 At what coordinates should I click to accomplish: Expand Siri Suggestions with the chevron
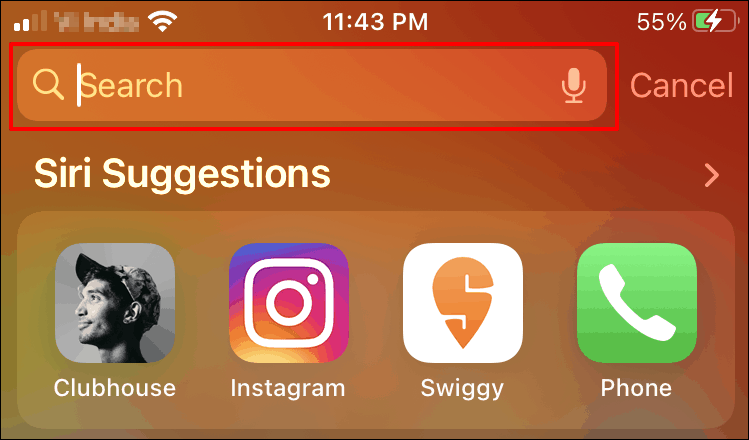pos(712,176)
